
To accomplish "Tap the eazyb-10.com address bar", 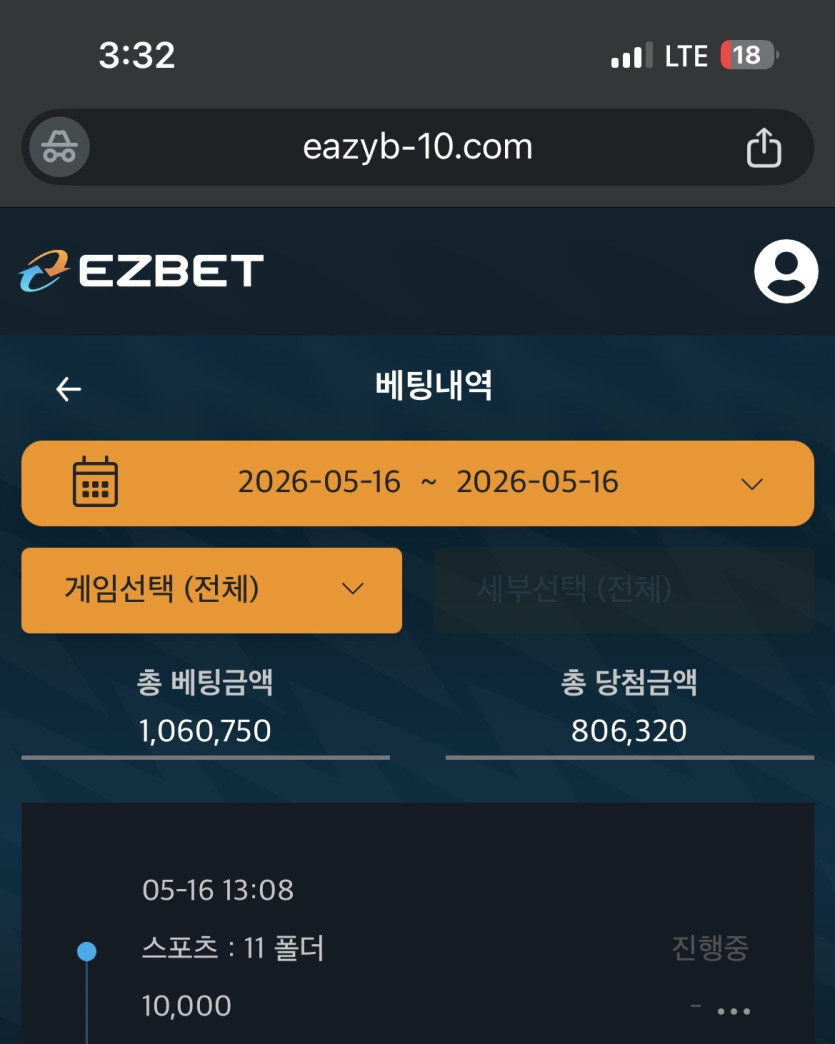I will pyautogui.click(x=418, y=147).
